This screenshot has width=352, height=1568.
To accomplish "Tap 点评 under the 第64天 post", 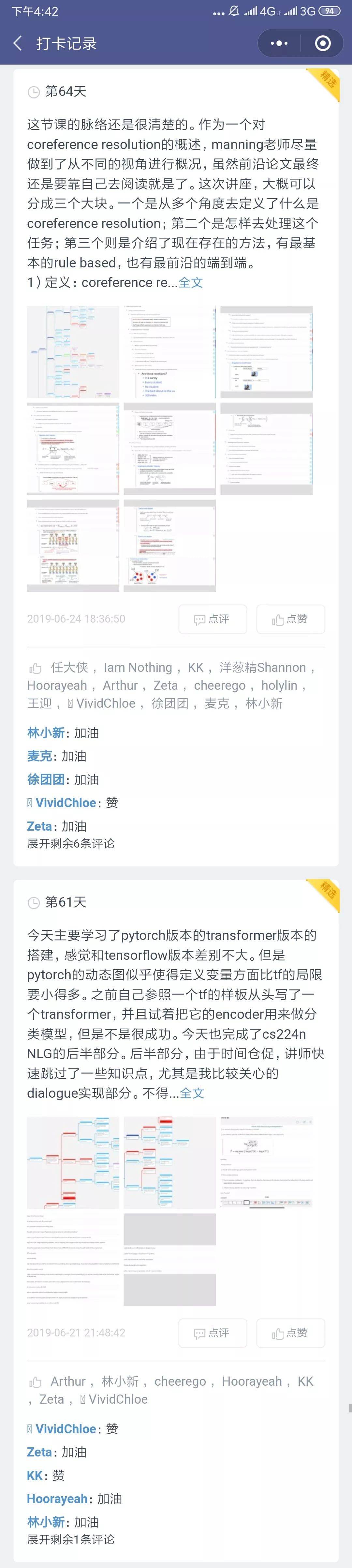I will pos(212,619).
